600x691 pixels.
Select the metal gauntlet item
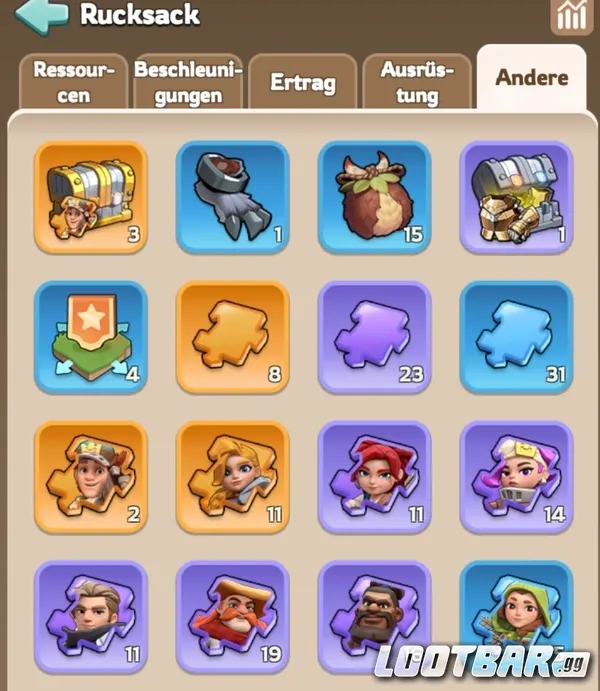[x=233, y=196]
